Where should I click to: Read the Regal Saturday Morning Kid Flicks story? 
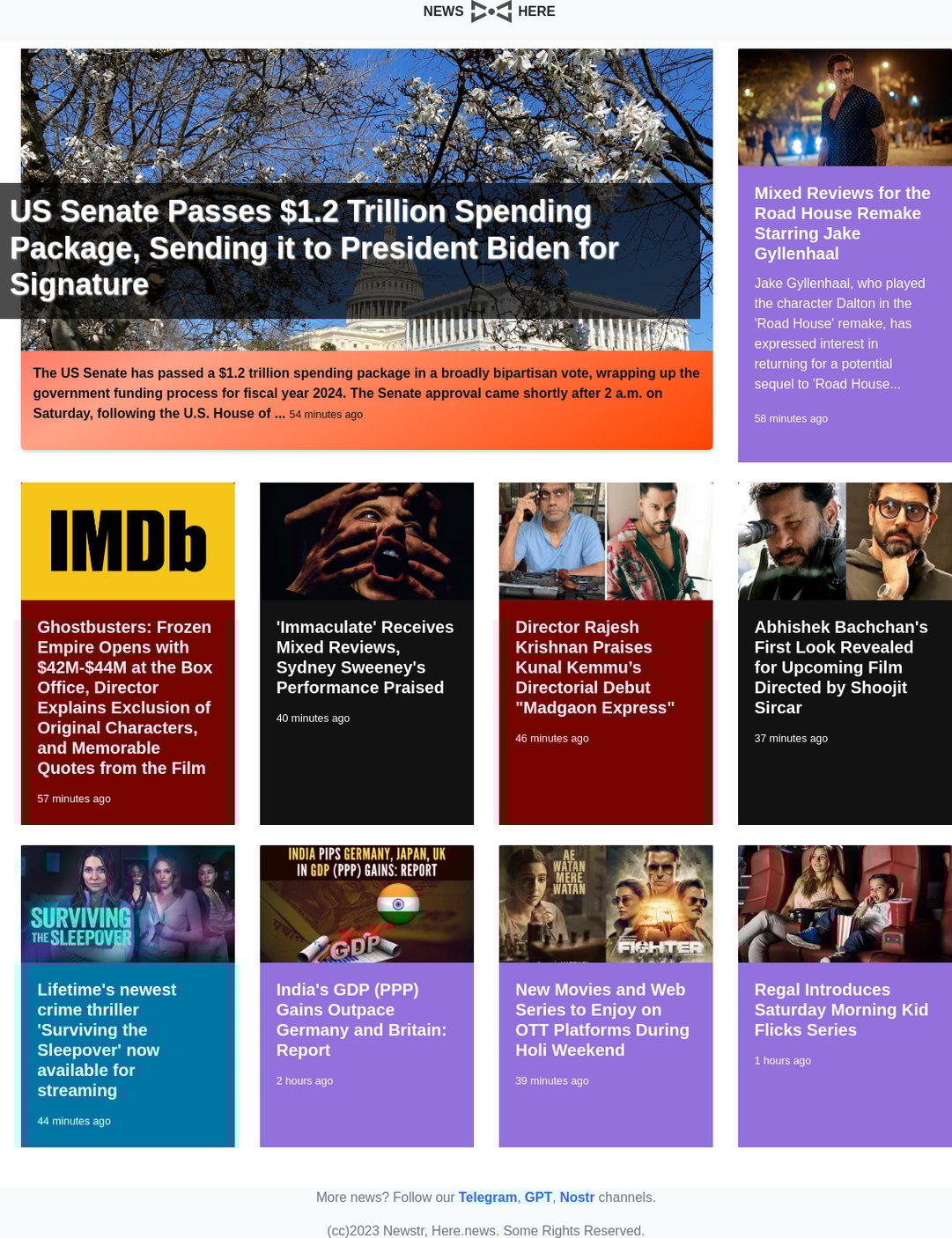coord(840,1009)
